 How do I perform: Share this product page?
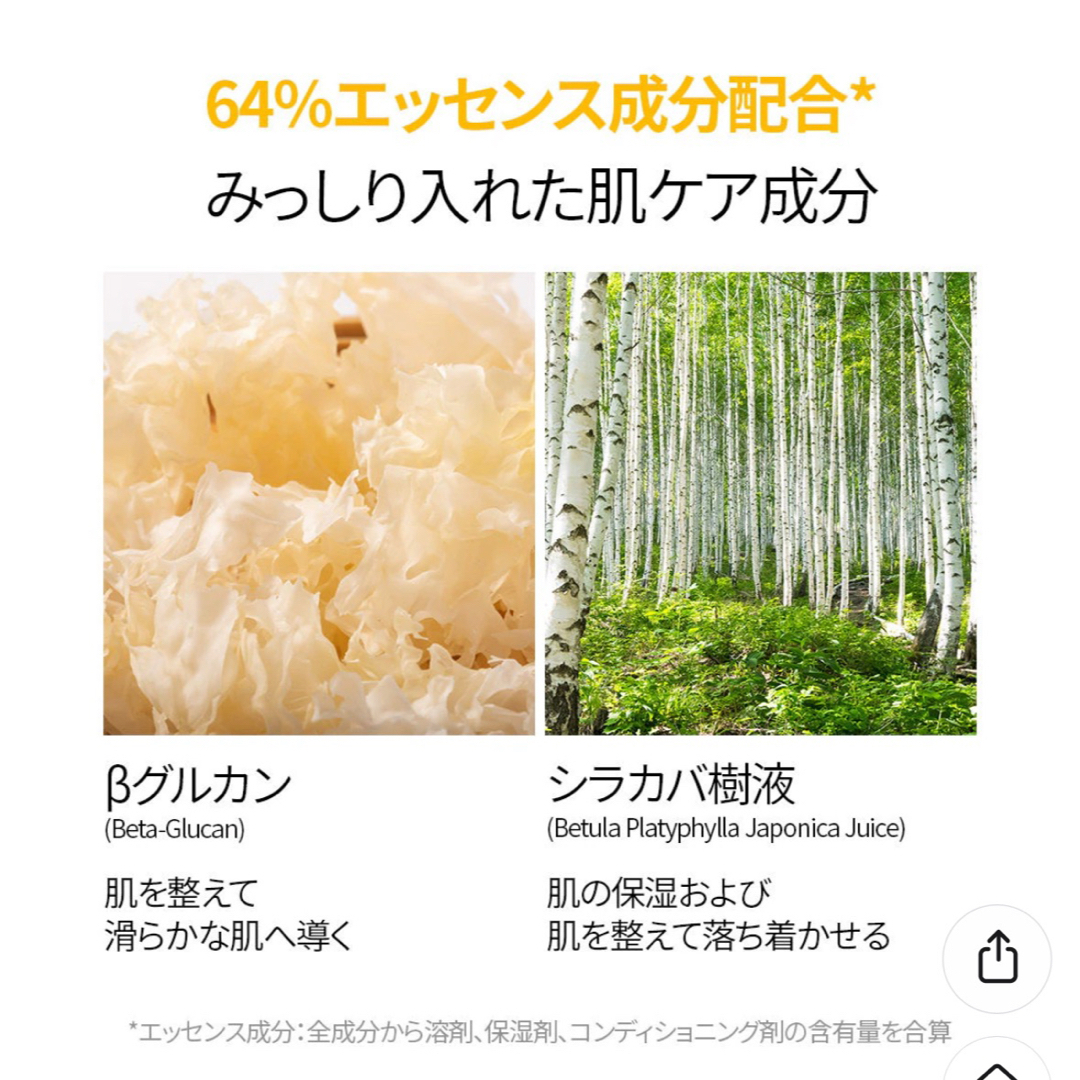click(x=996, y=958)
